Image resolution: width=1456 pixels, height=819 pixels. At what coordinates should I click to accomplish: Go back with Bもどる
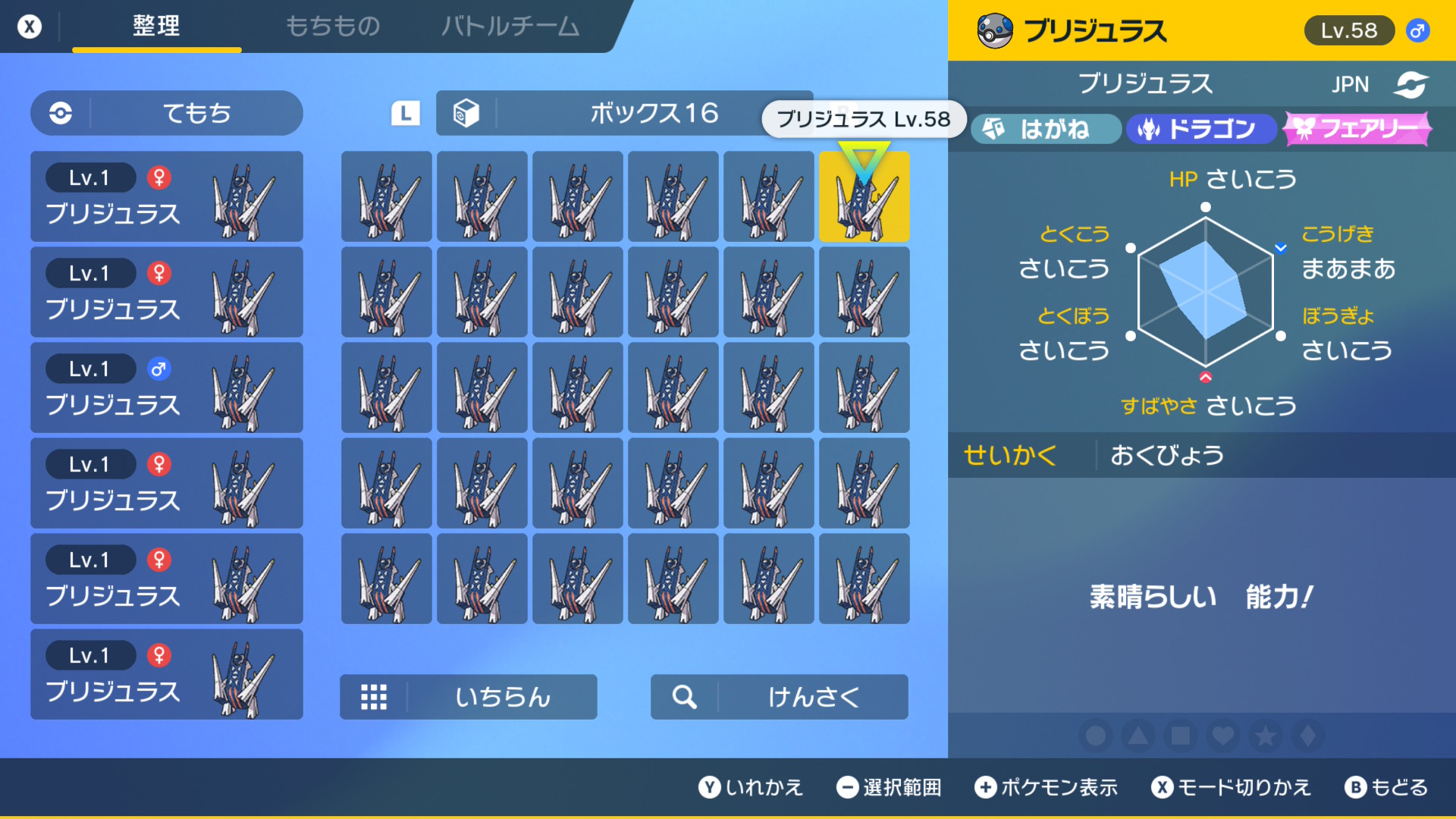tap(1386, 787)
